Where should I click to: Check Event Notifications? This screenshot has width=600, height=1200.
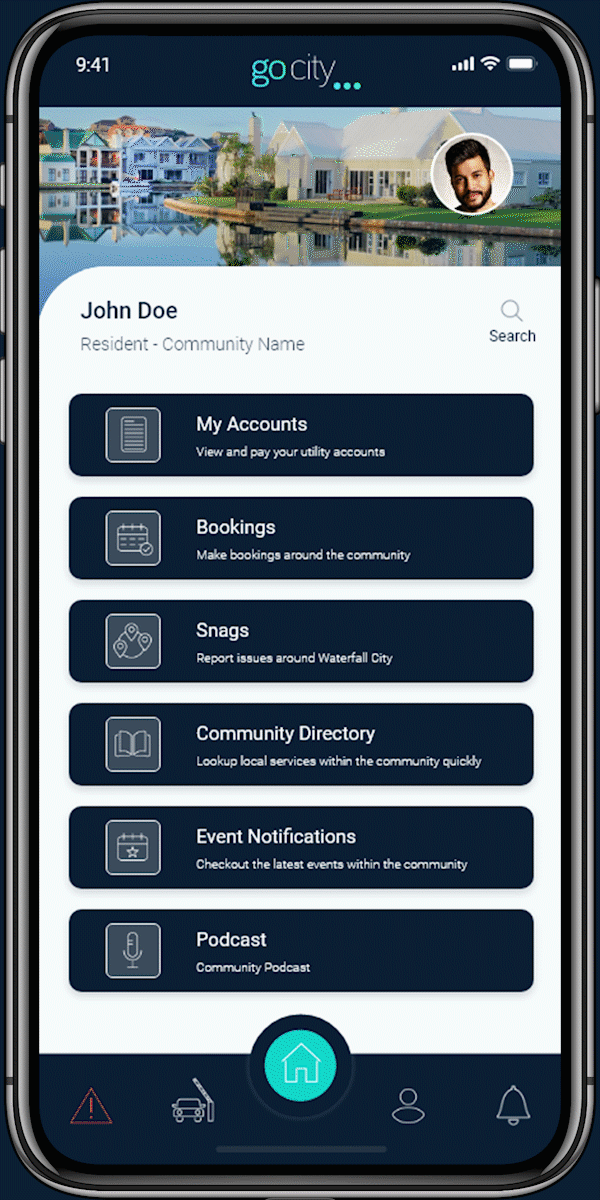click(x=300, y=847)
